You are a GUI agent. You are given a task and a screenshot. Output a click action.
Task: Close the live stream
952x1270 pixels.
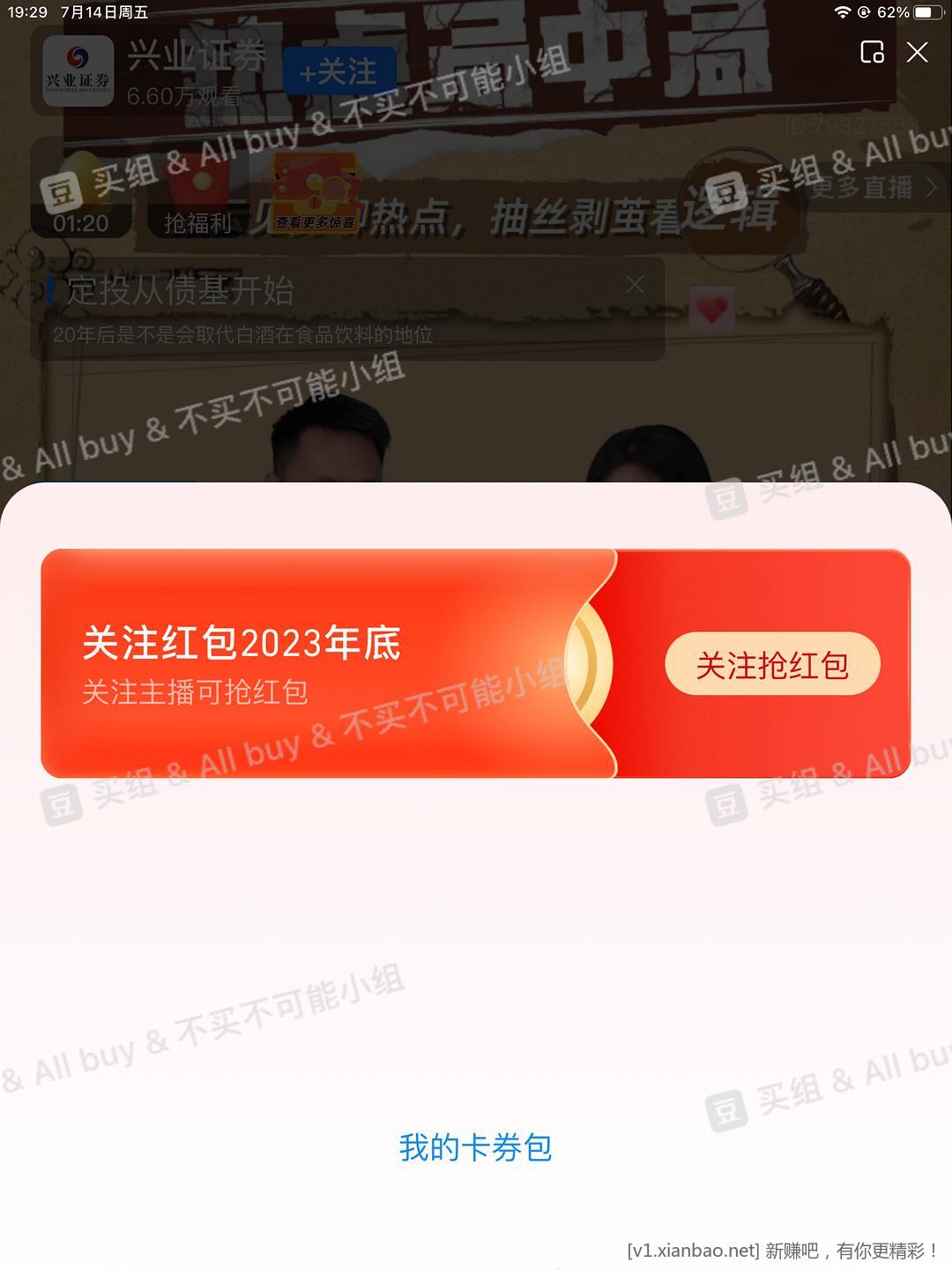pyautogui.click(x=918, y=53)
